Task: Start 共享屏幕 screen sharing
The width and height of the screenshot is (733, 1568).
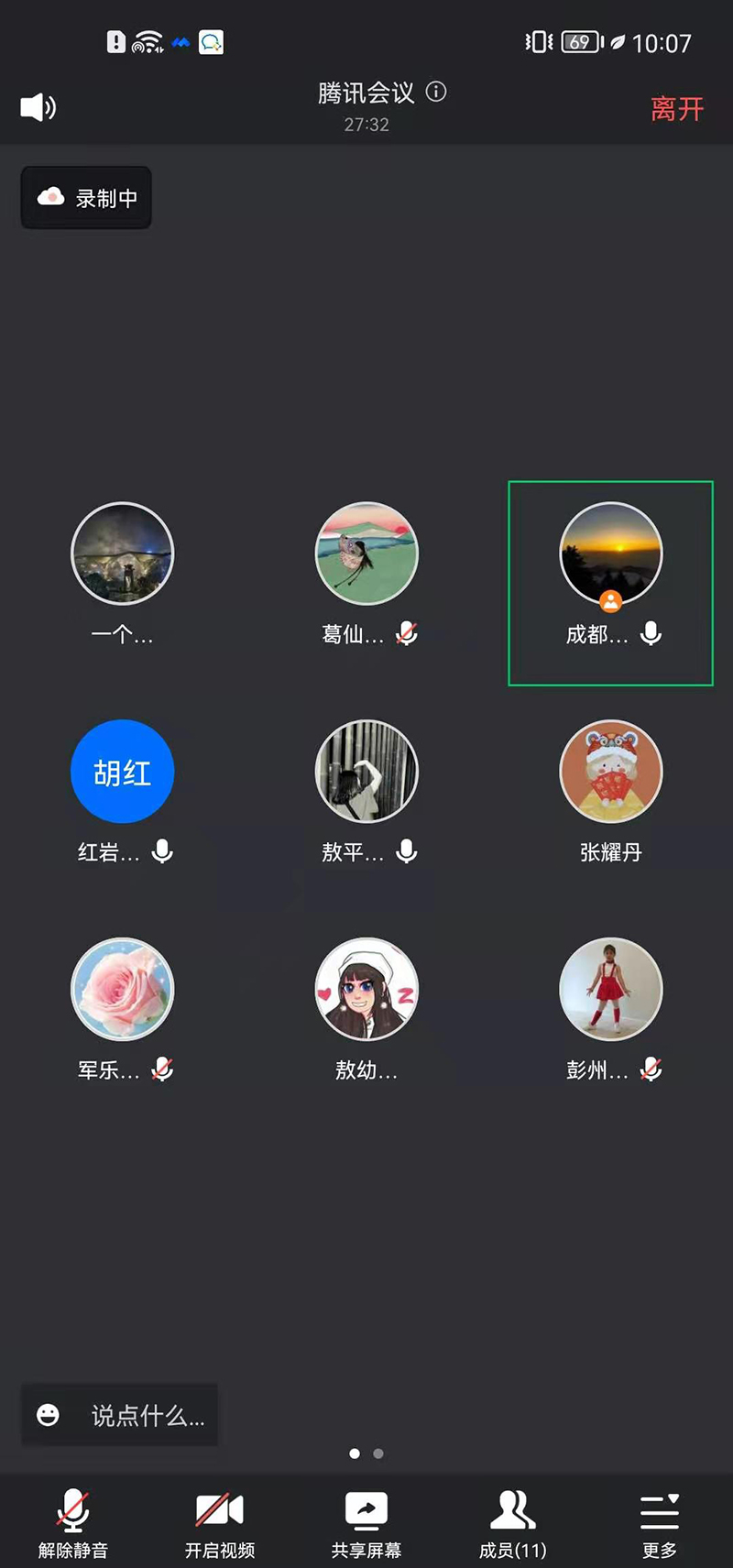Action: 366,1523
